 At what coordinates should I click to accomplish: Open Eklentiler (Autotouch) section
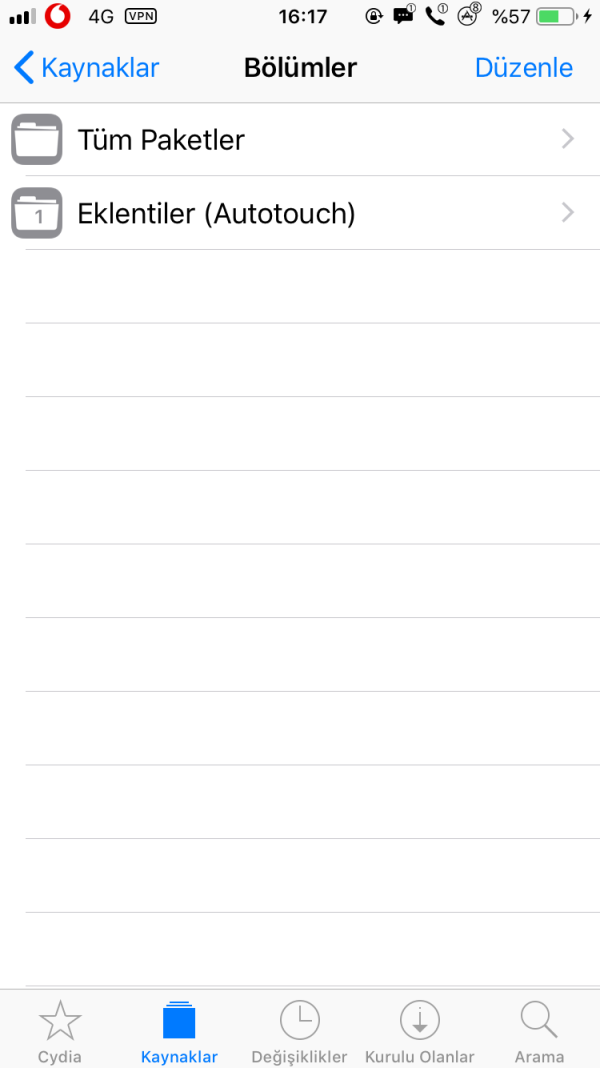tap(300, 213)
